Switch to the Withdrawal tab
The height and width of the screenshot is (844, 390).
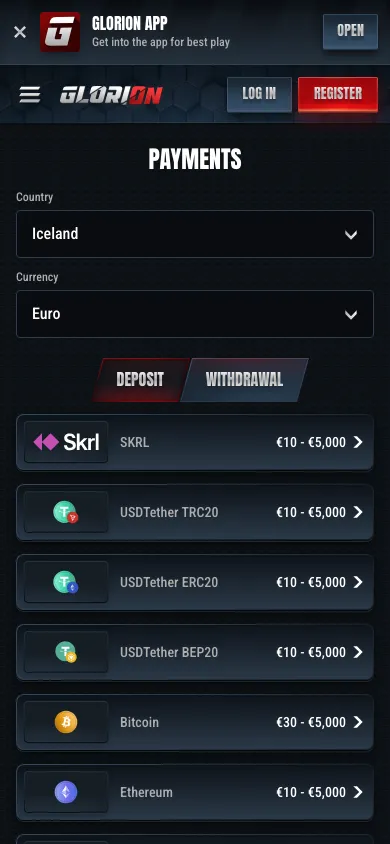pyautogui.click(x=244, y=380)
